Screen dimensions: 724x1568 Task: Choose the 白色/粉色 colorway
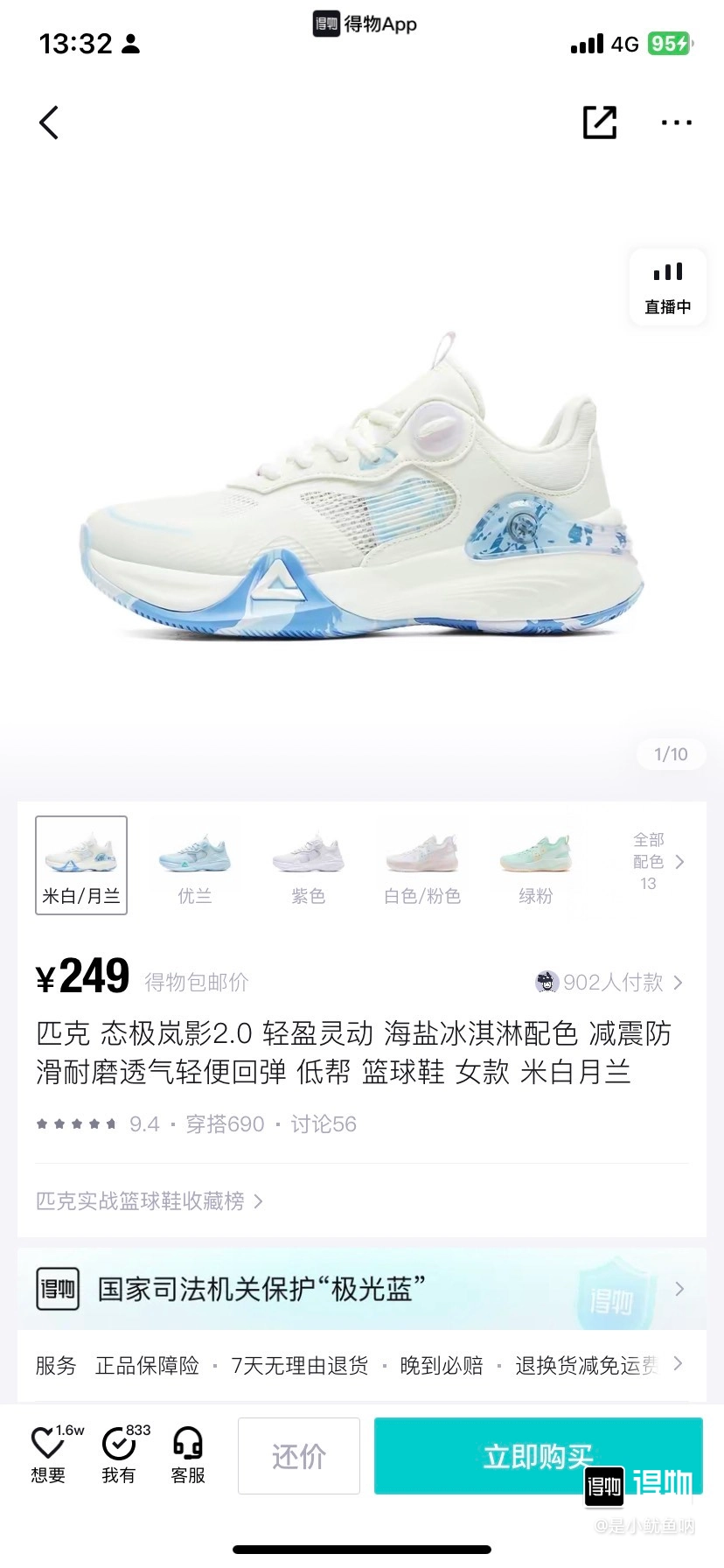tap(422, 866)
